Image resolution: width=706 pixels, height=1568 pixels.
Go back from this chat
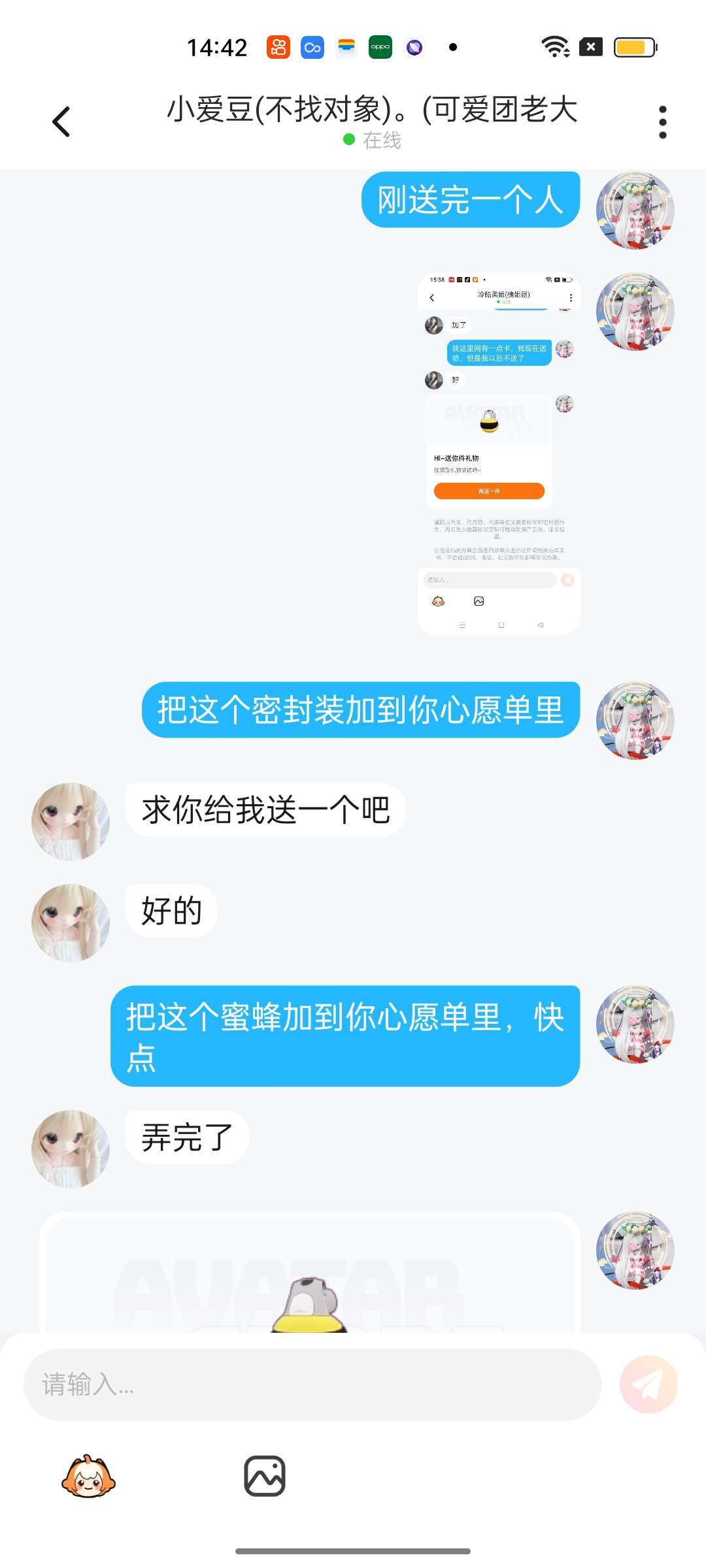(x=61, y=122)
